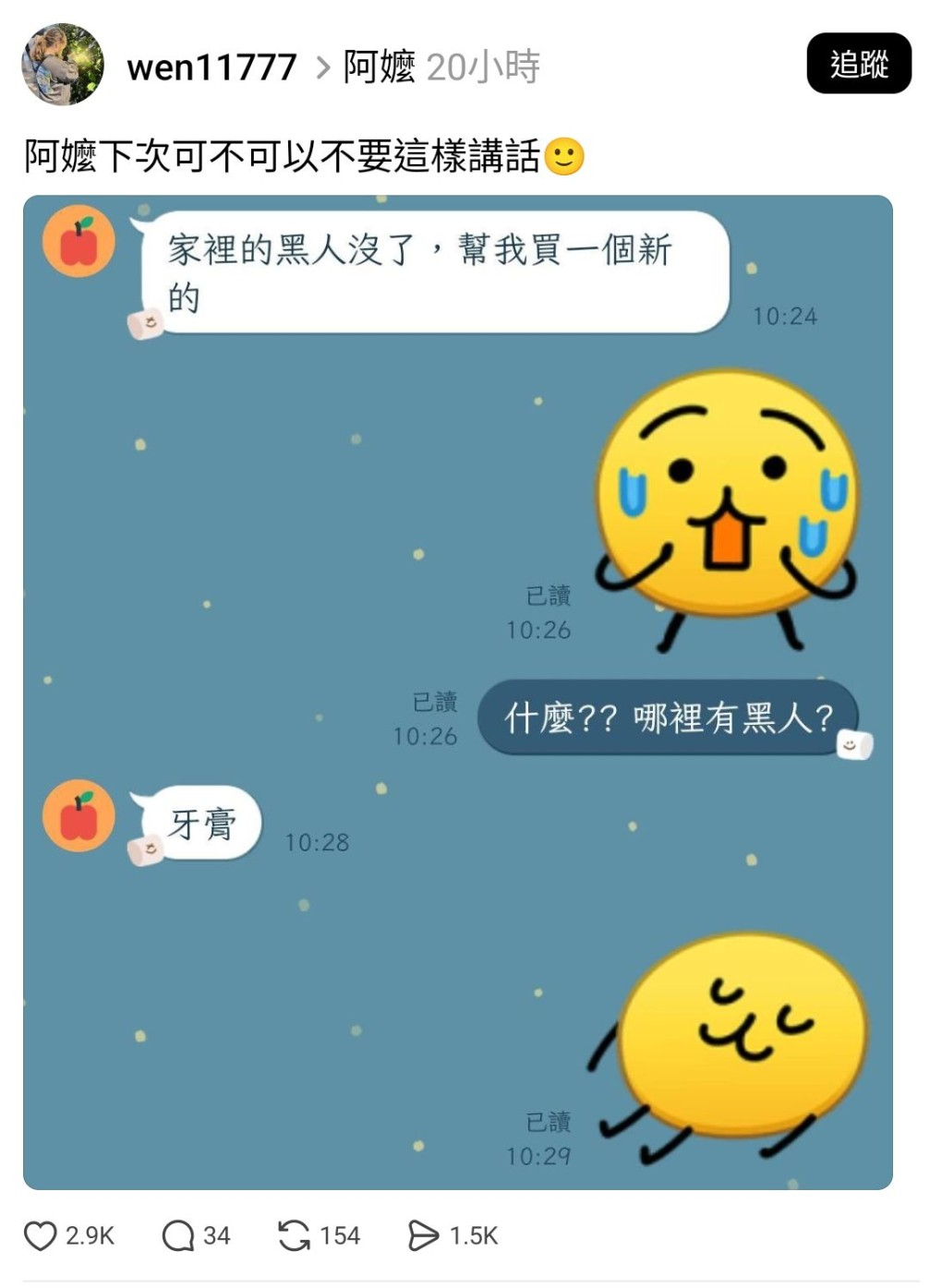Open the 阿嬤 topic tag

tap(379, 67)
